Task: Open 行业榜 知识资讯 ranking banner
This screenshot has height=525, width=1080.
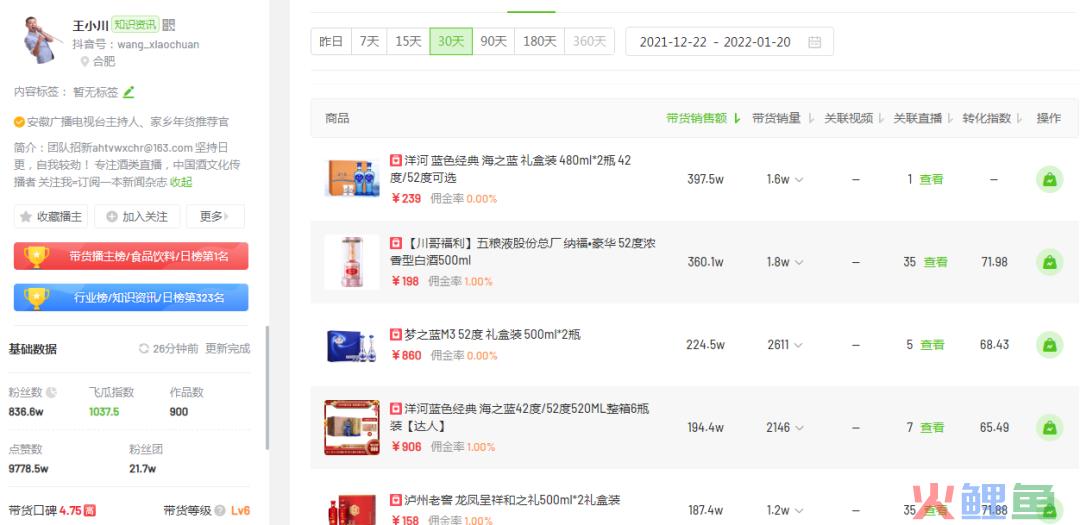Action: [131, 297]
